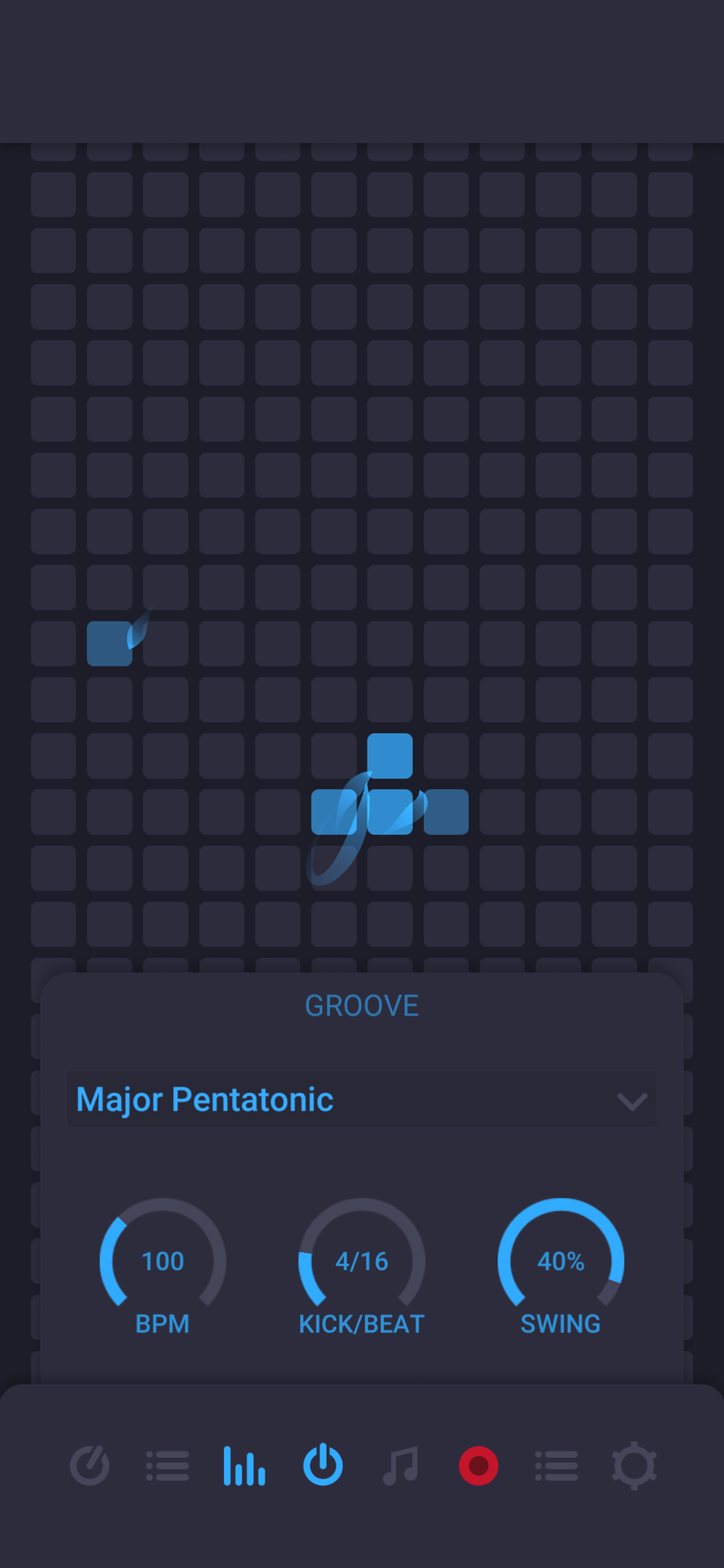
Task: Open the metronome dial icon
Action: click(90, 1465)
